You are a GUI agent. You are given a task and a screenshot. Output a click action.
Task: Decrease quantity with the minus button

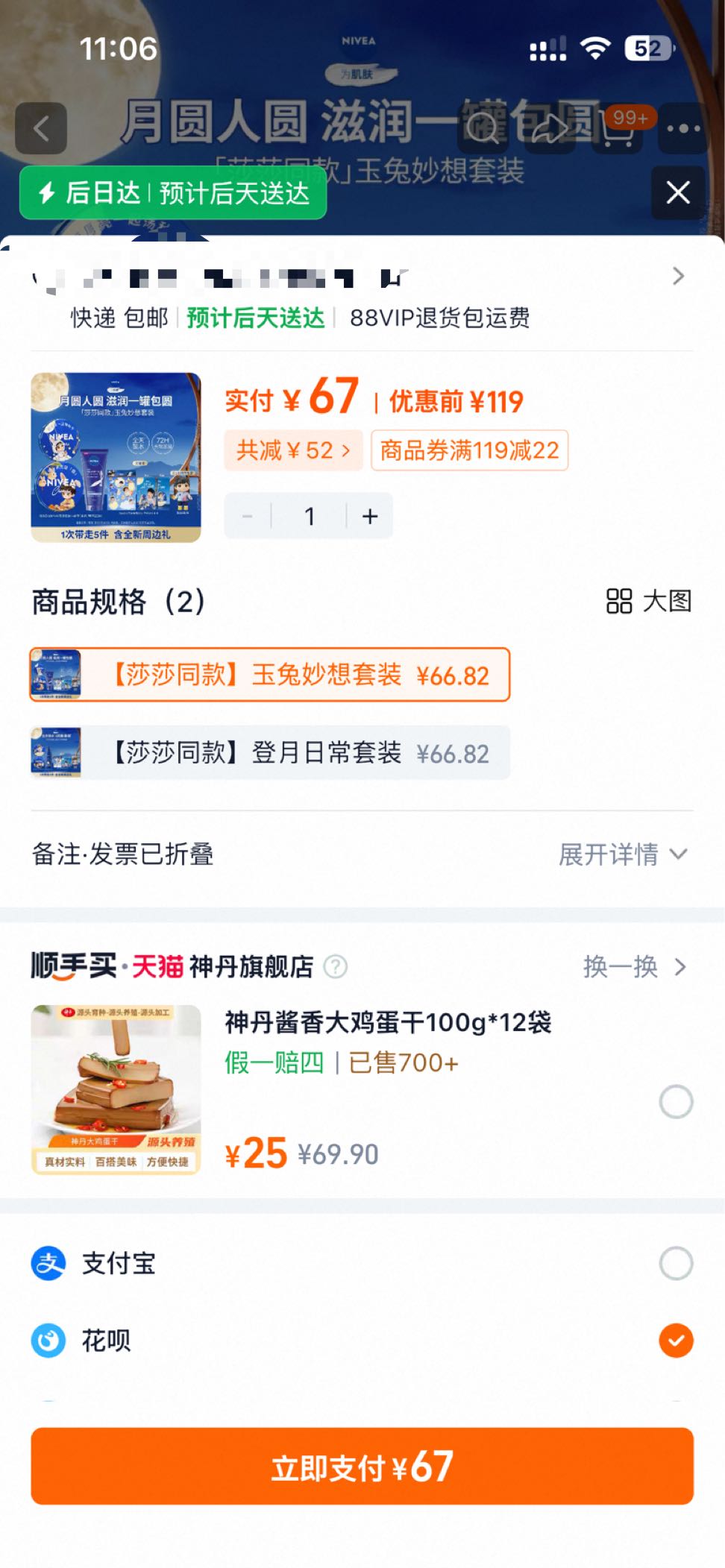click(248, 516)
